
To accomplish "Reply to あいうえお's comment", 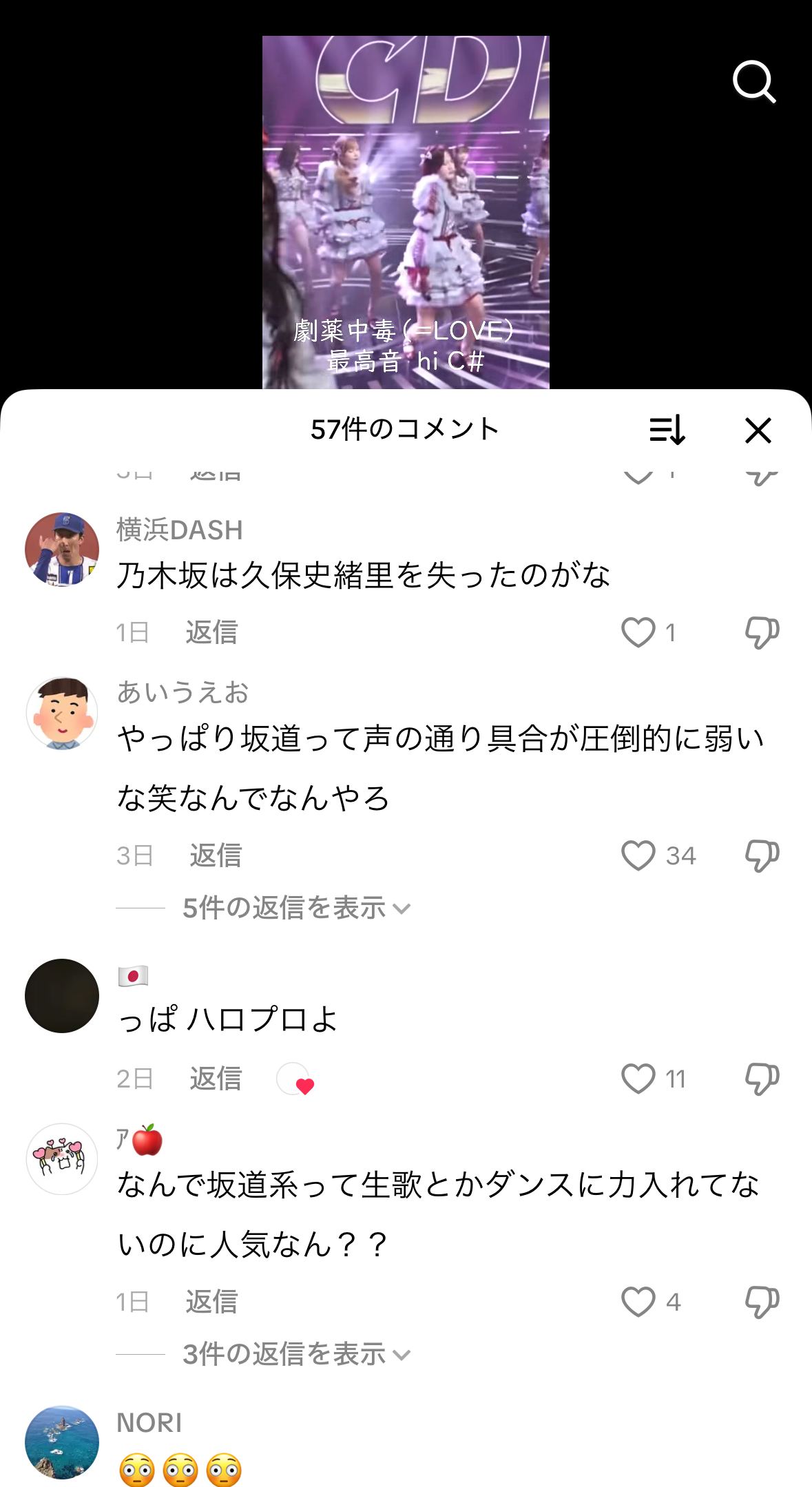I will tap(216, 855).
